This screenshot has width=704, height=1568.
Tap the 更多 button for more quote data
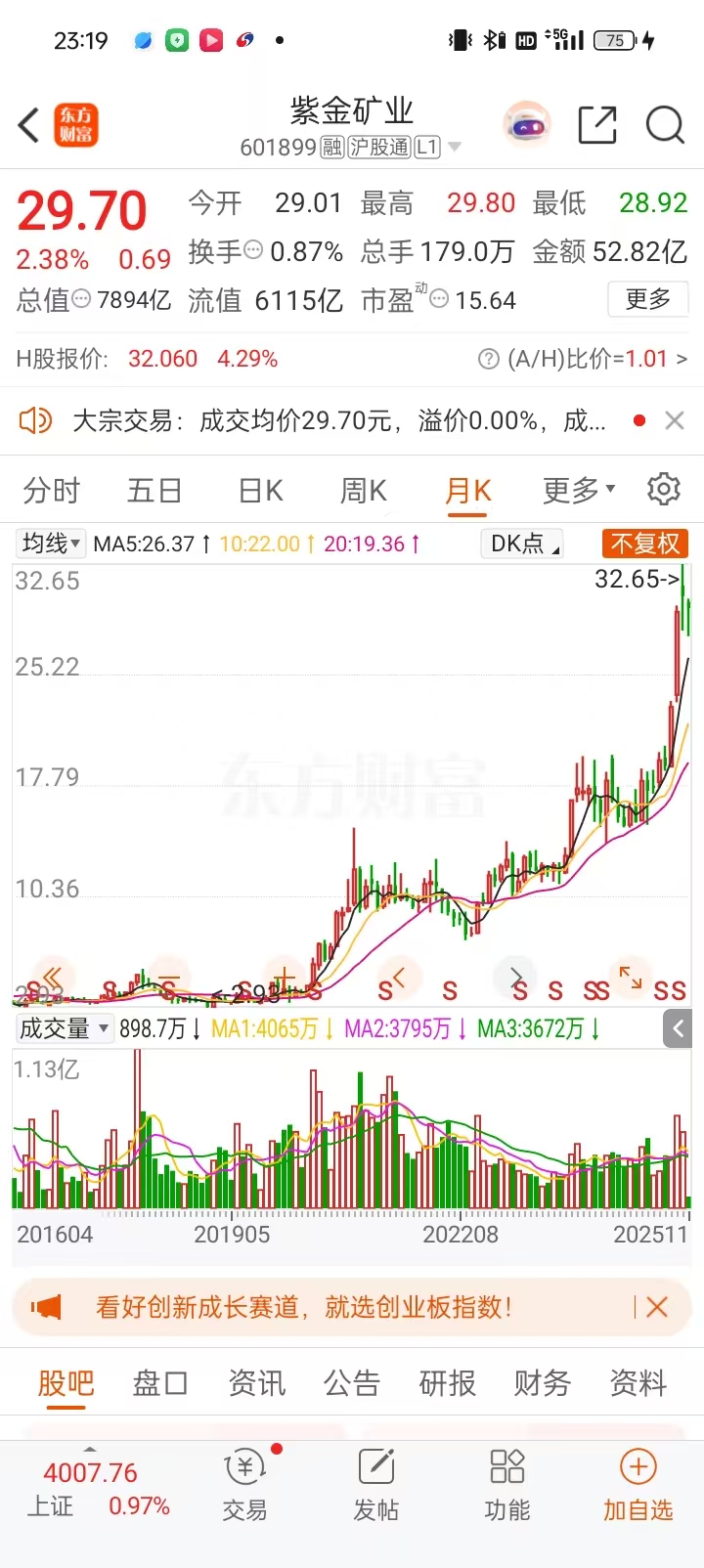pos(647,299)
